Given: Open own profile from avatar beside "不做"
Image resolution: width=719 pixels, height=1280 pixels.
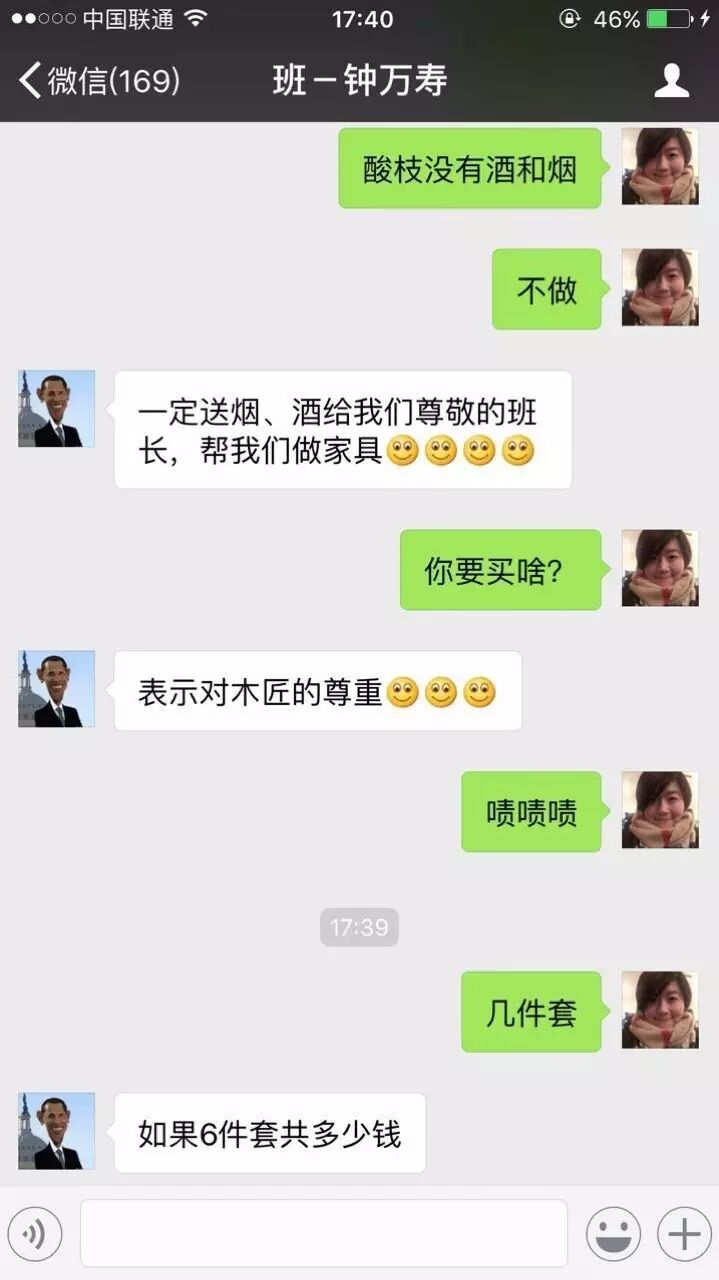Looking at the screenshot, I should tap(660, 287).
